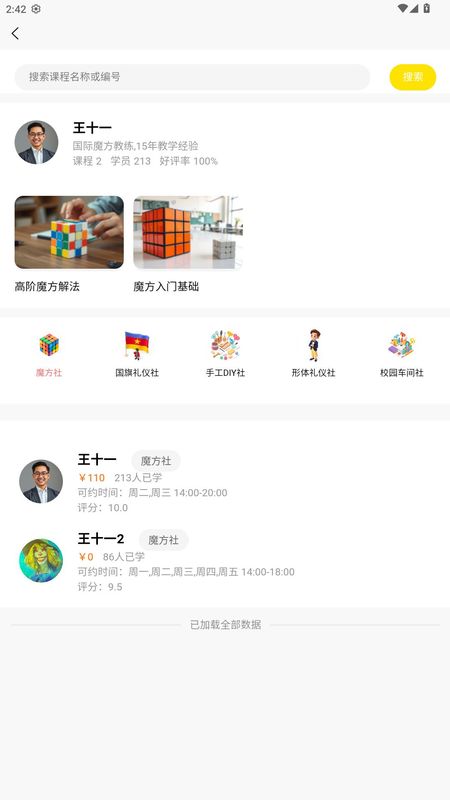Open the 王十一2 teacher listing
Image resolution: width=450 pixels, height=800 pixels.
click(x=225, y=561)
